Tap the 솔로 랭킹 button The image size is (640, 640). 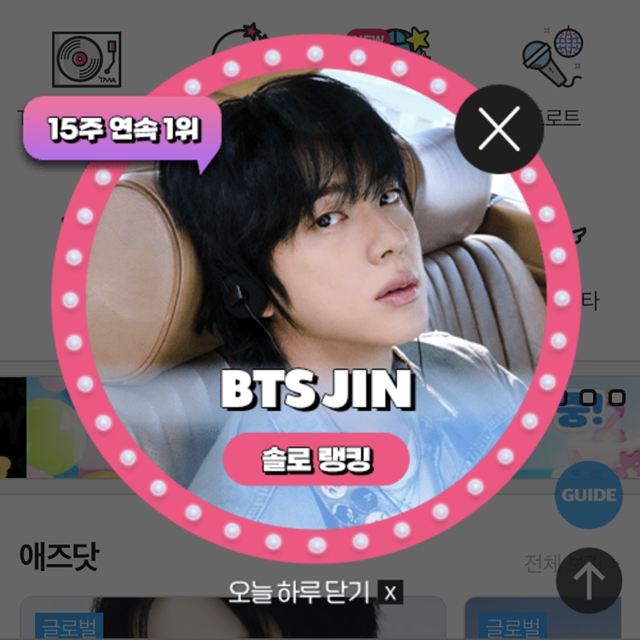(317, 459)
